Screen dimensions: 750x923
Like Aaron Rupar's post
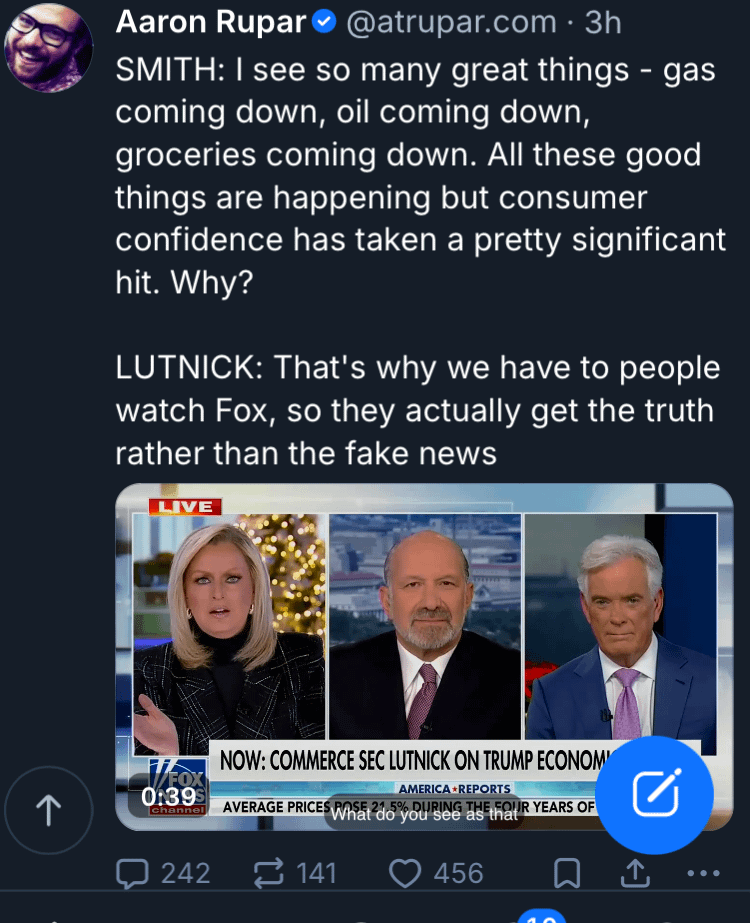405,873
